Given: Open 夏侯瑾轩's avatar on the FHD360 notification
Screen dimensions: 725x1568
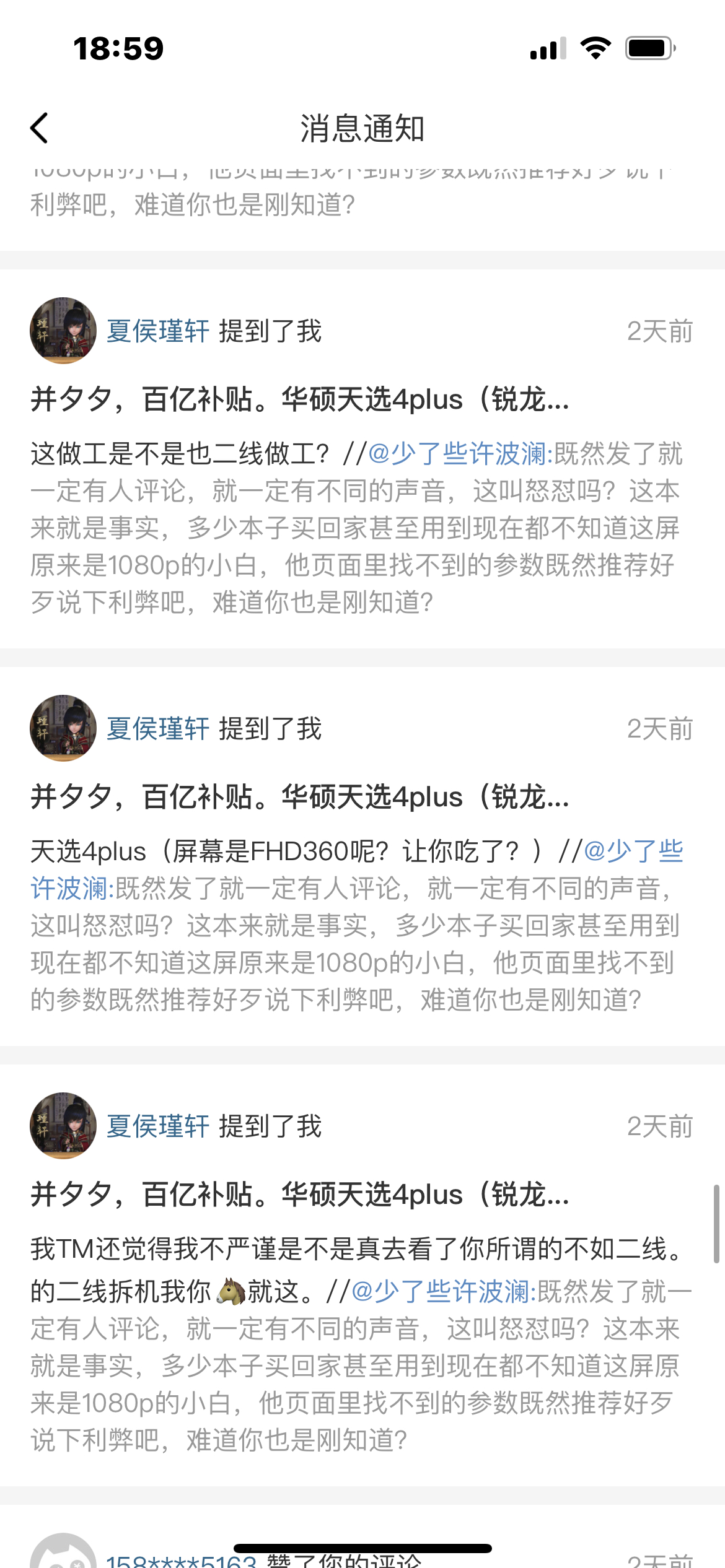Looking at the screenshot, I should 63,728.
